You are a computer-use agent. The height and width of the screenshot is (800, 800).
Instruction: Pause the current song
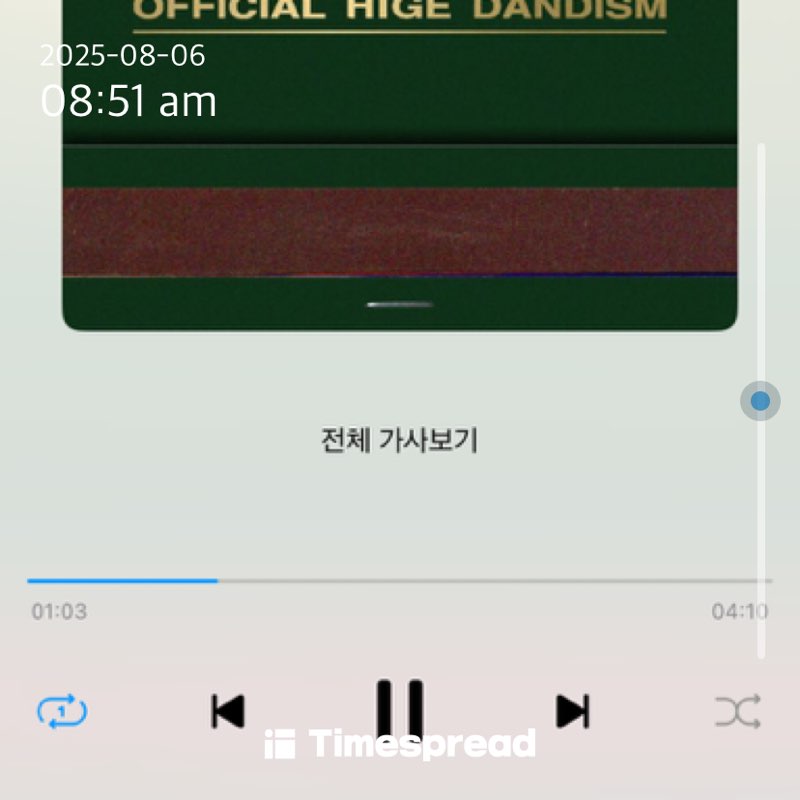point(400,709)
